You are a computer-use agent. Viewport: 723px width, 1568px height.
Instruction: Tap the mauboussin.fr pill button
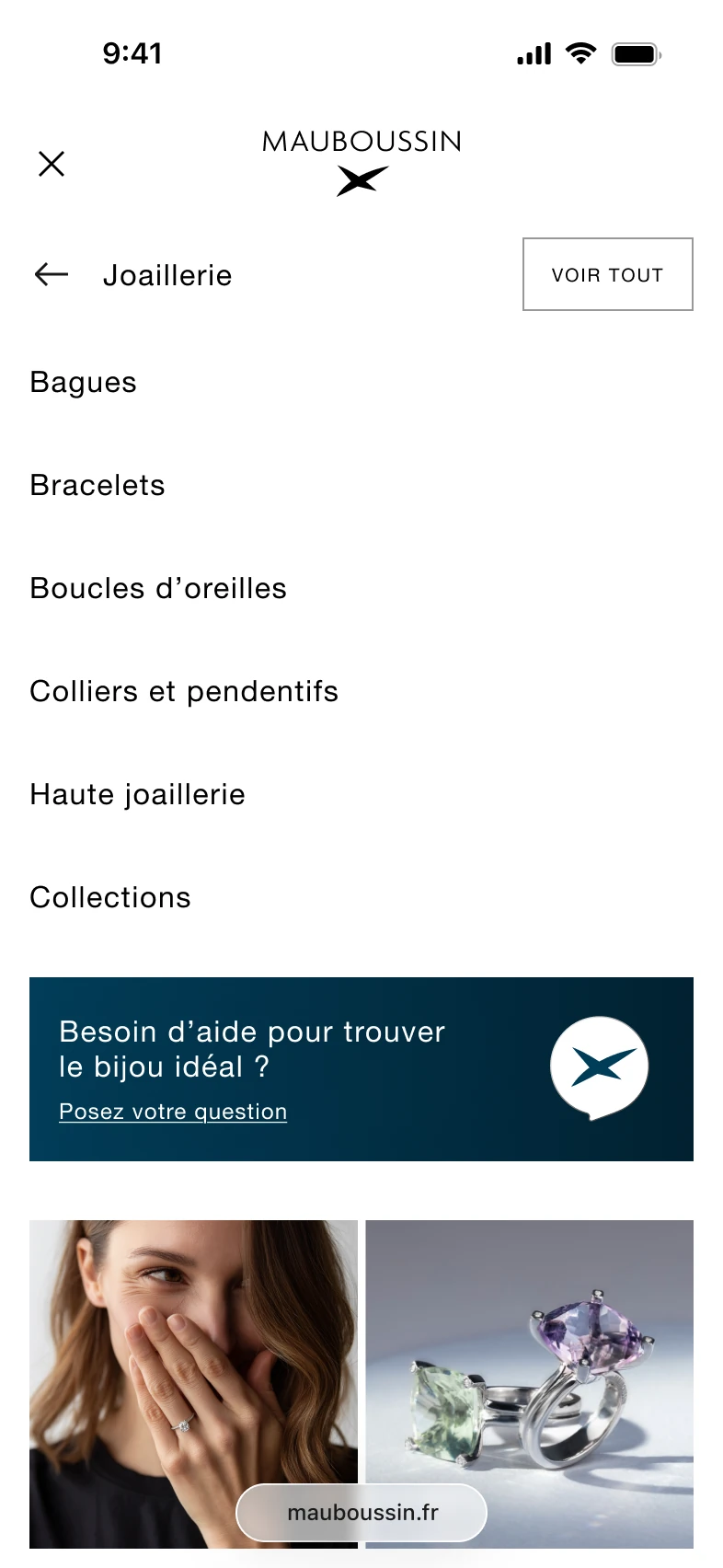point(361,1512)
